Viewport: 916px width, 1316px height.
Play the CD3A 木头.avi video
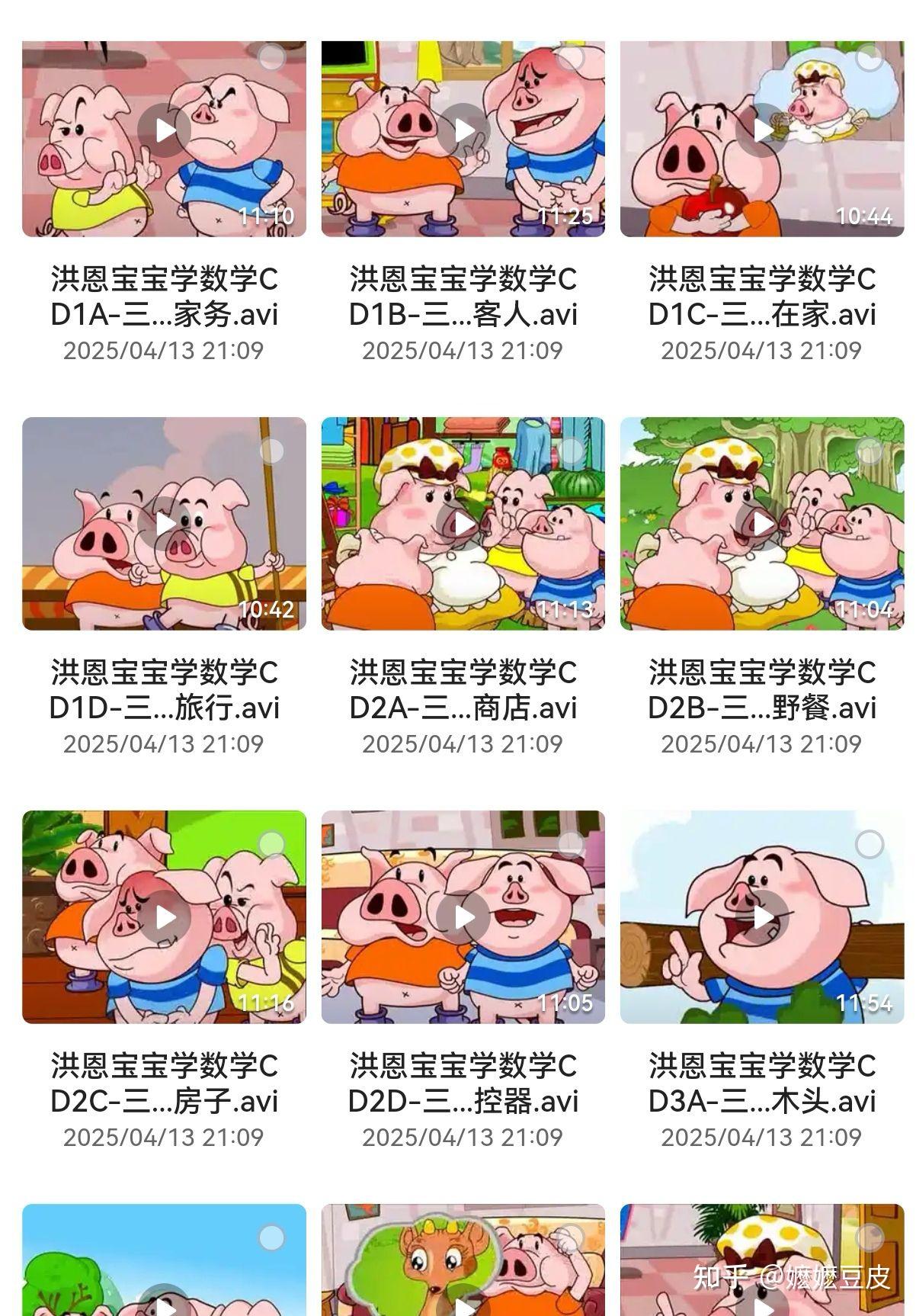[x=761, y=917]
